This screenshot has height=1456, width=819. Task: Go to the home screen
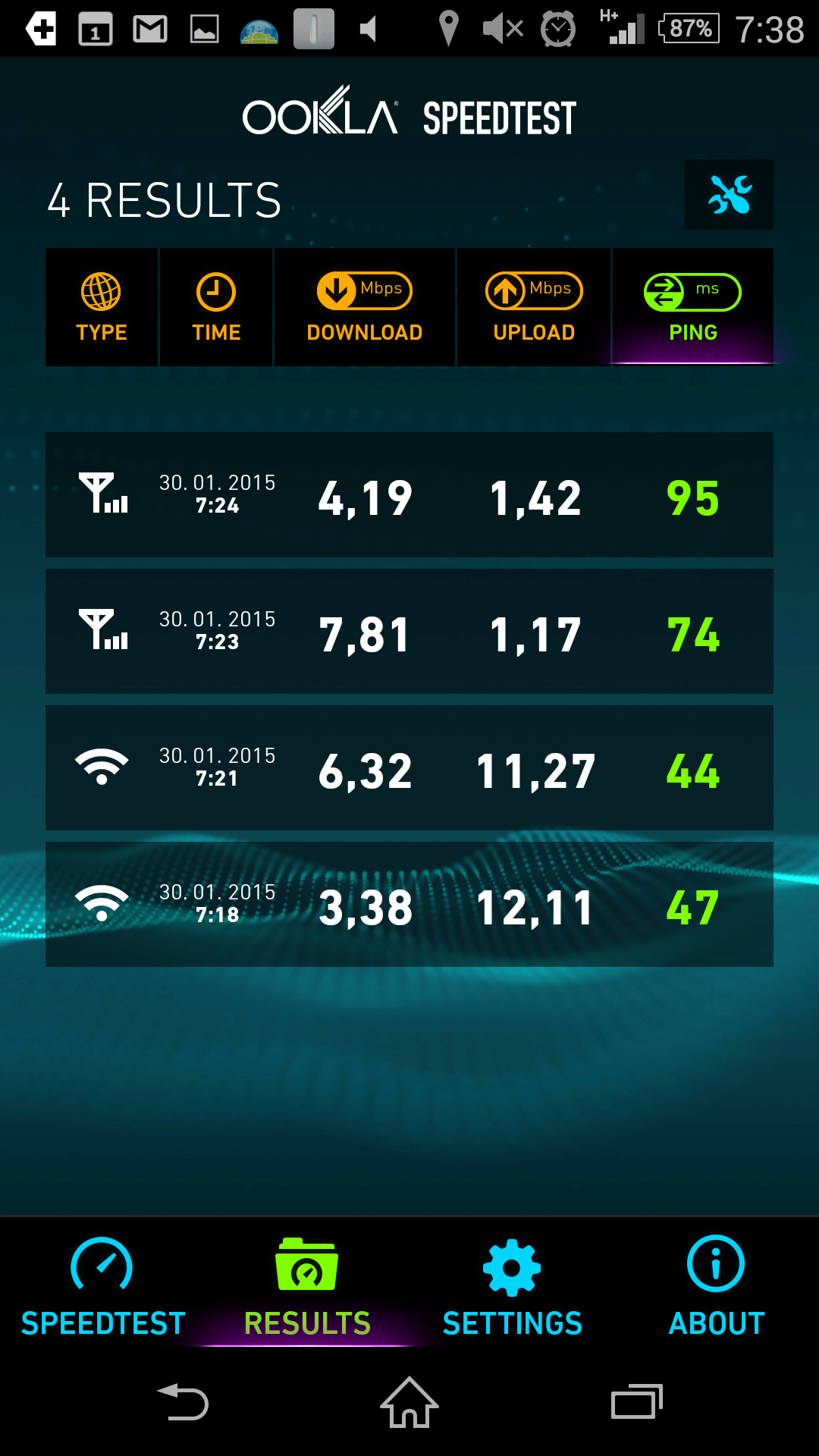[x=409, y=1401]
